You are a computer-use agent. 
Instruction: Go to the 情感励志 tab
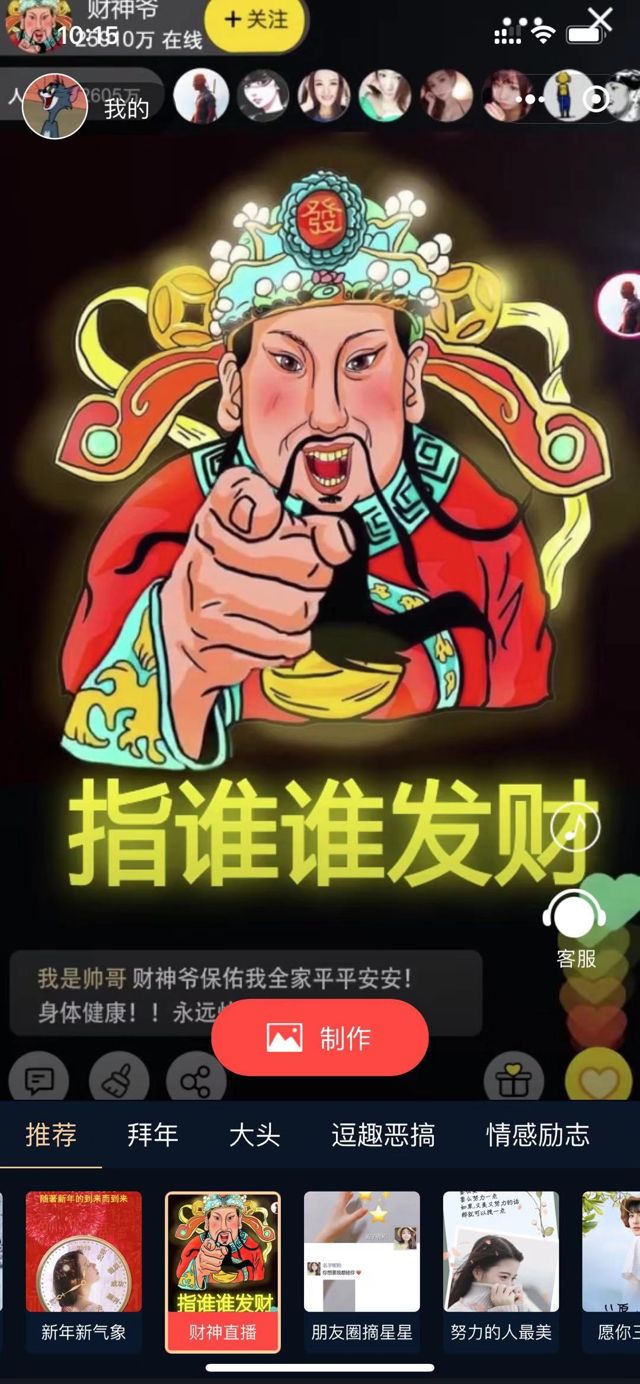pos(538,1134)
